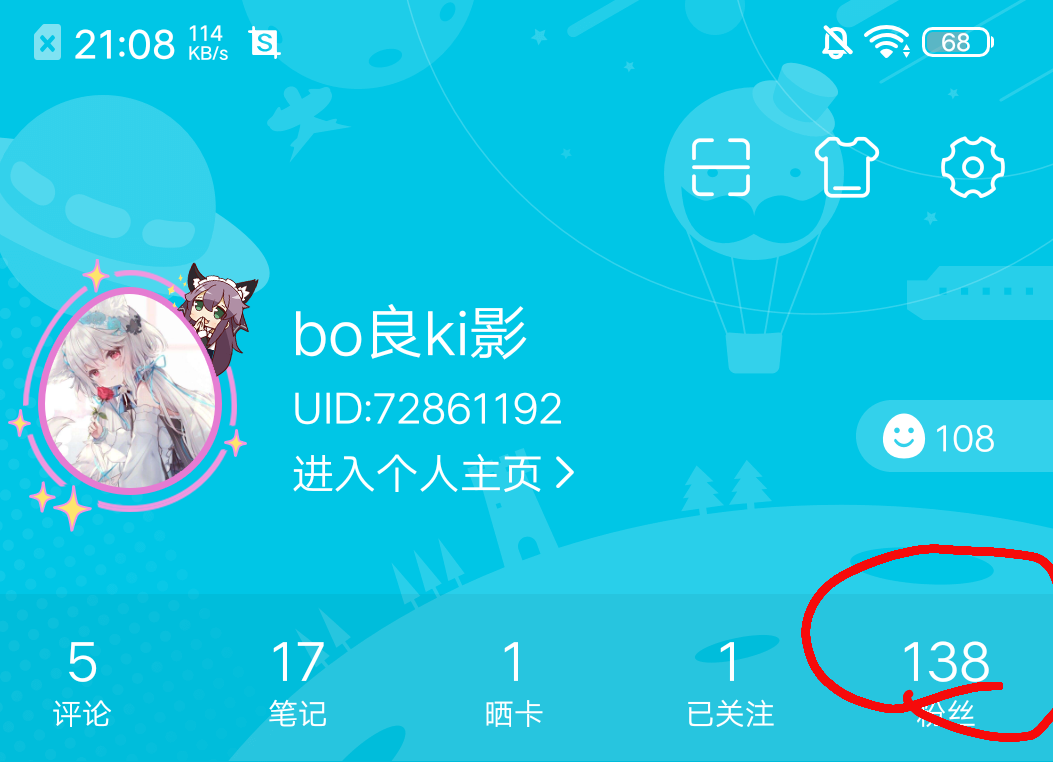View my 17 笔记
This screenshot has width=1053, height=781.
click(297, 683)
